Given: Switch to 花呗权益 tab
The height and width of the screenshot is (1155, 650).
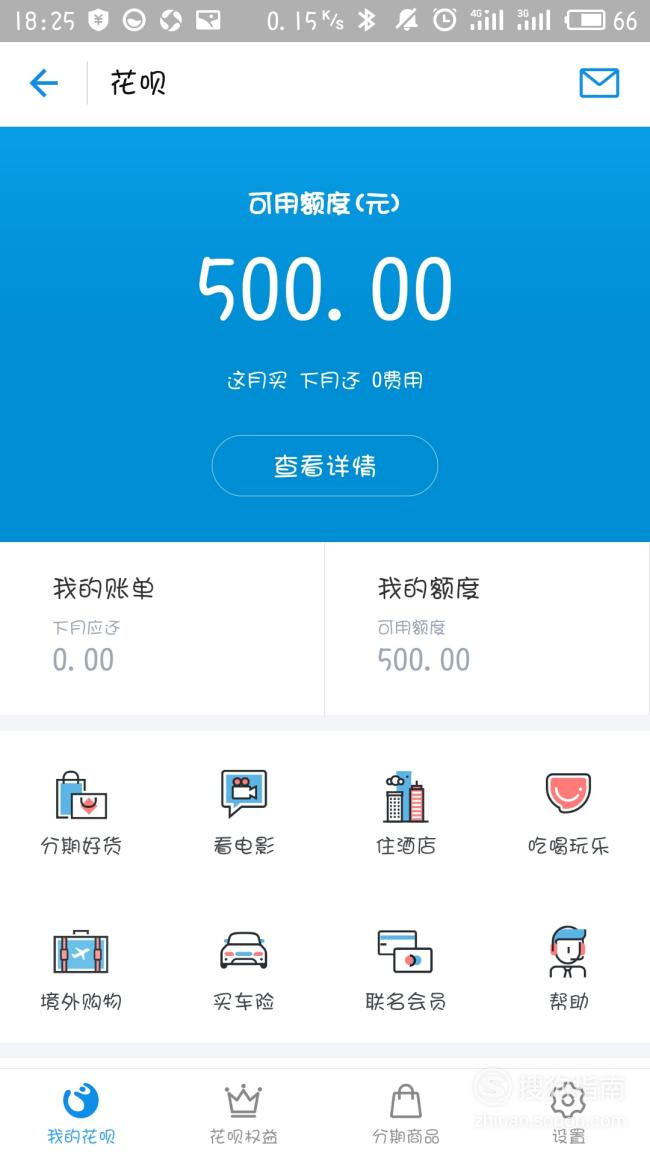Looking at the screenshot, I should tap(244, 1112).
